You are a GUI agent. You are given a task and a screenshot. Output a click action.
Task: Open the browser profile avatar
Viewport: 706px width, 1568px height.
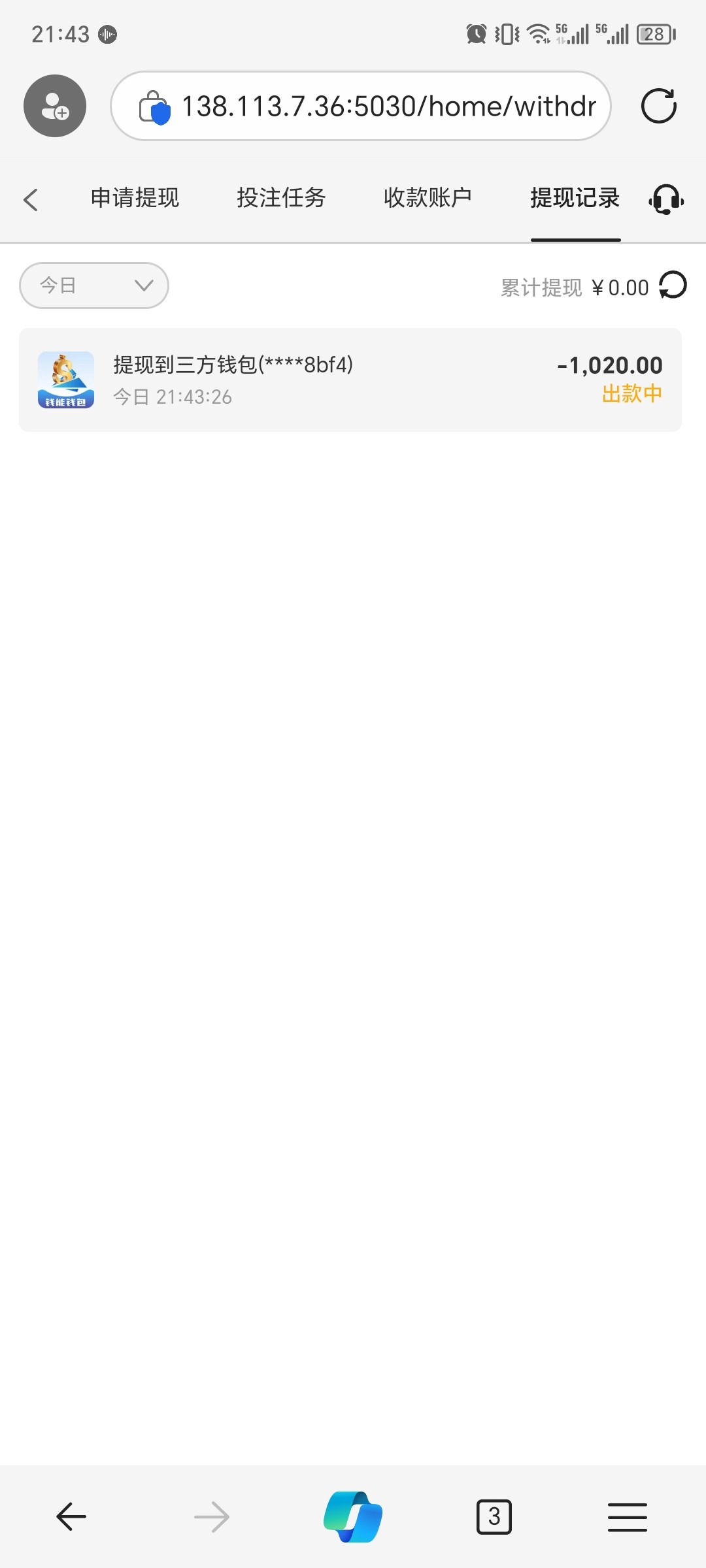point(55,106)
